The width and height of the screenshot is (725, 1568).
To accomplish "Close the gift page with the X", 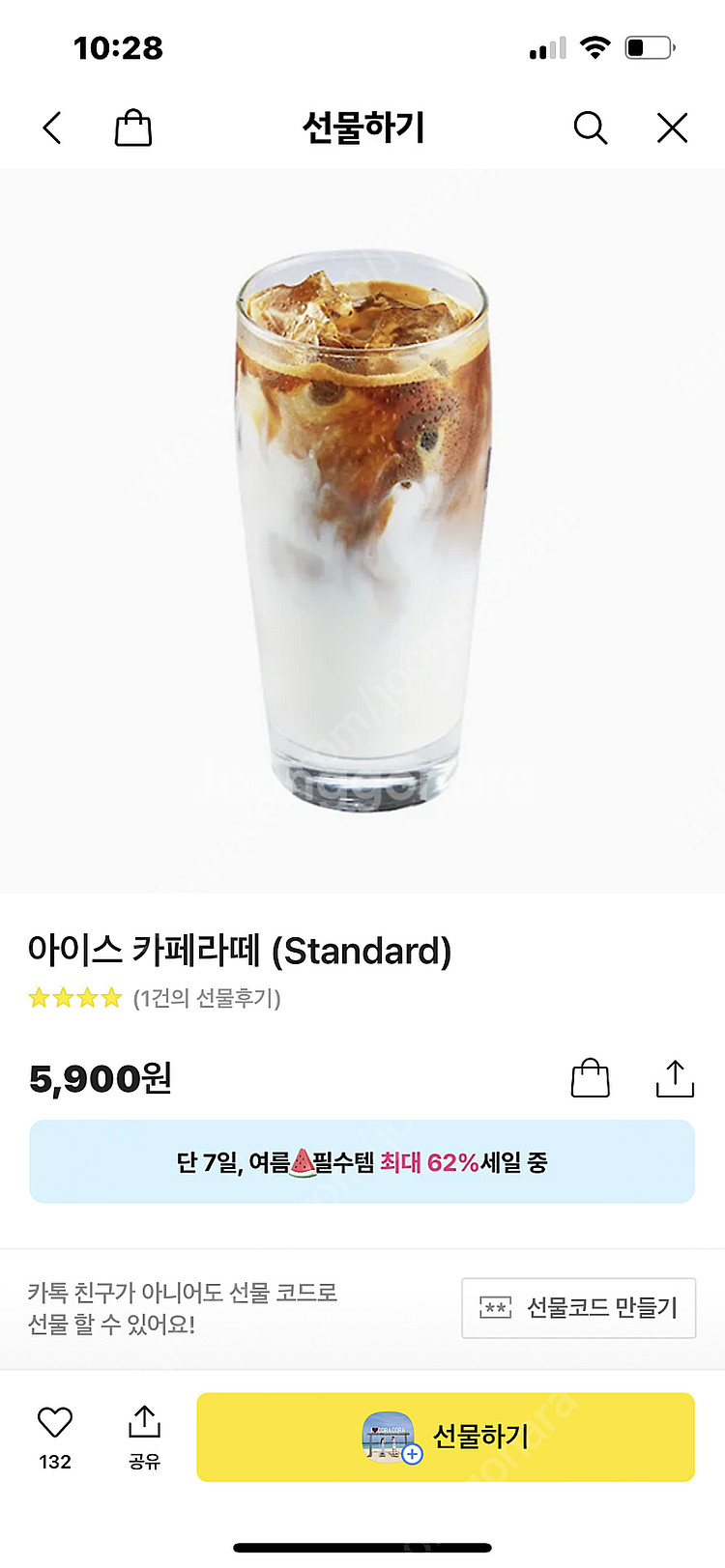I will point(671,127).
